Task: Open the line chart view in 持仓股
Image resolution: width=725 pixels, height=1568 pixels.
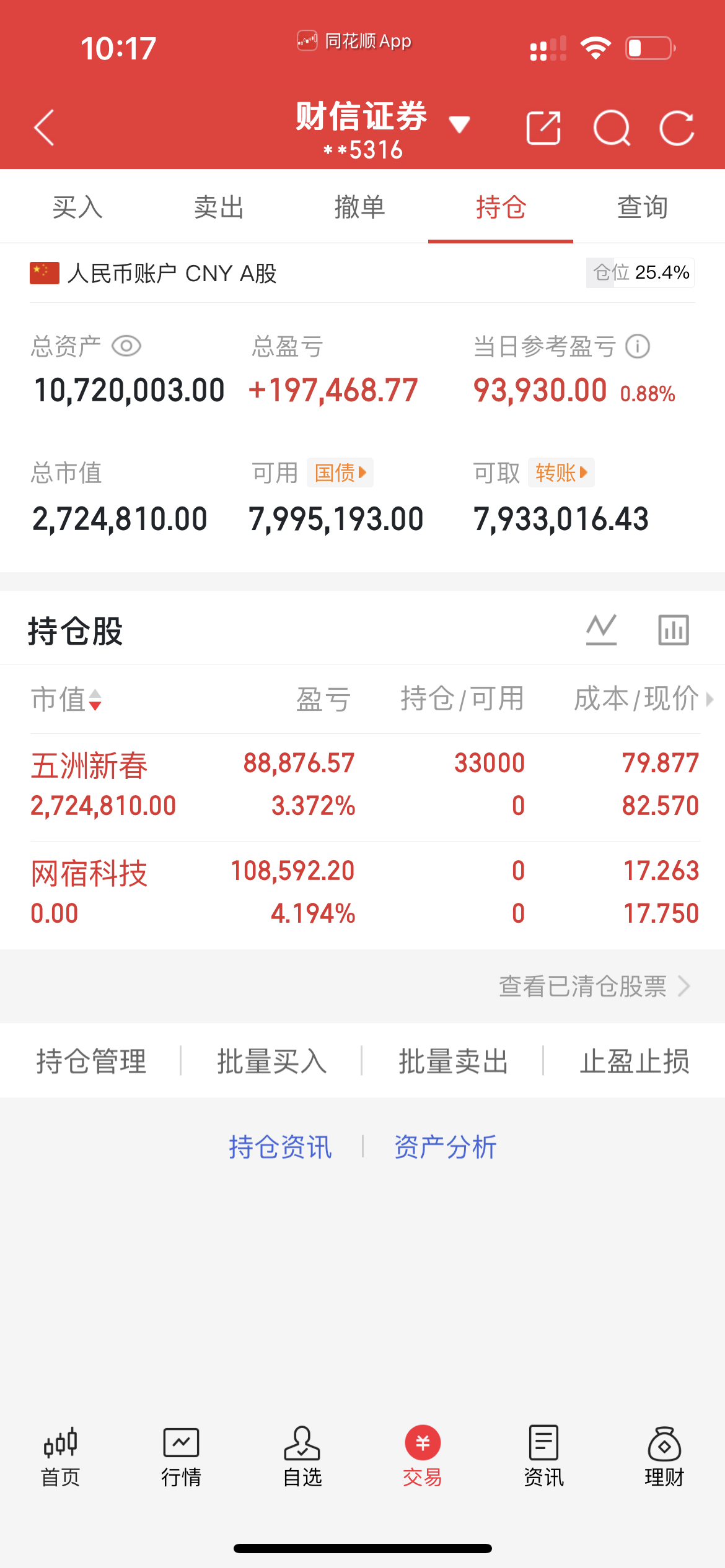Action: tap(600, 629)
